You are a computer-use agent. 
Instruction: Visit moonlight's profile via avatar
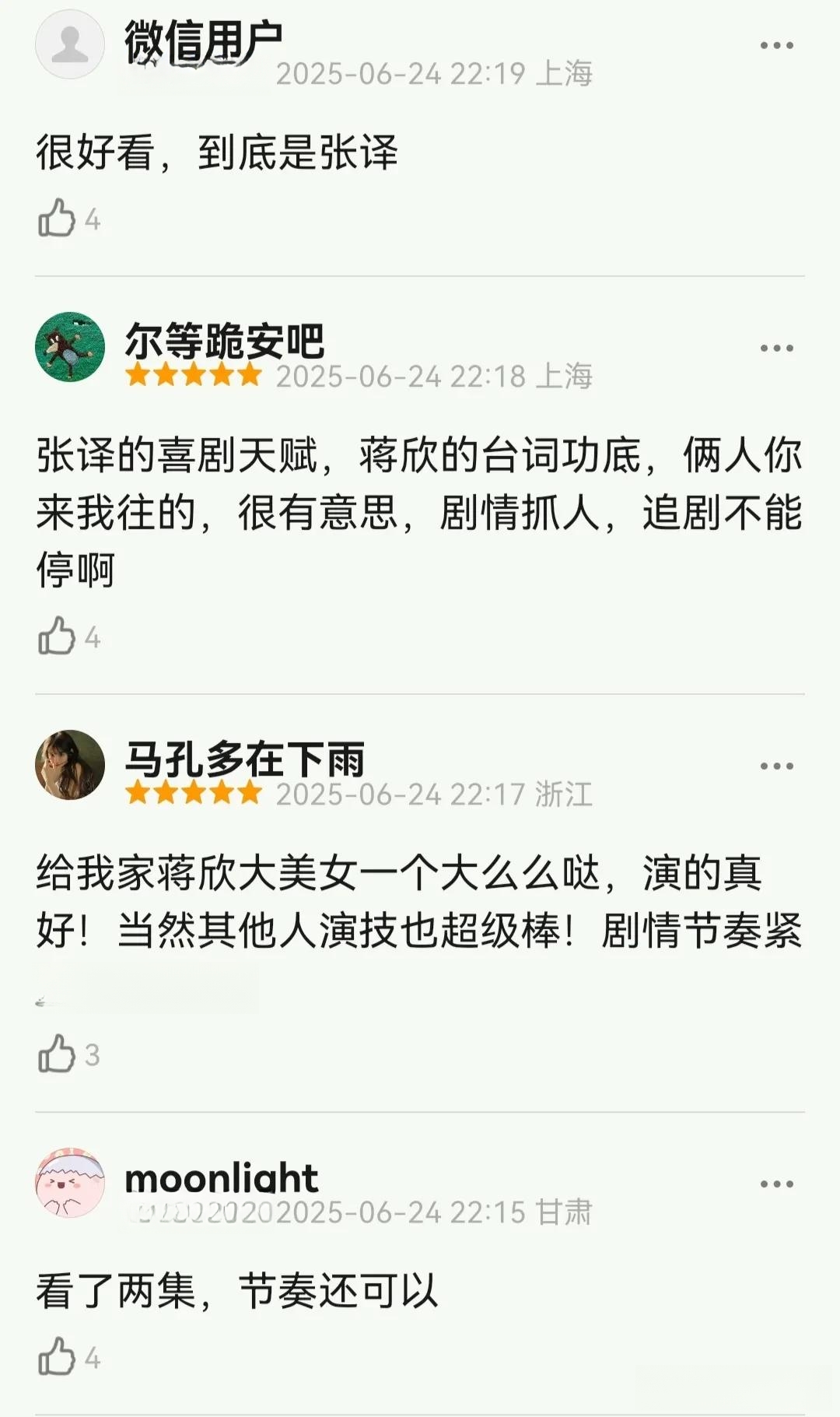70,1183
